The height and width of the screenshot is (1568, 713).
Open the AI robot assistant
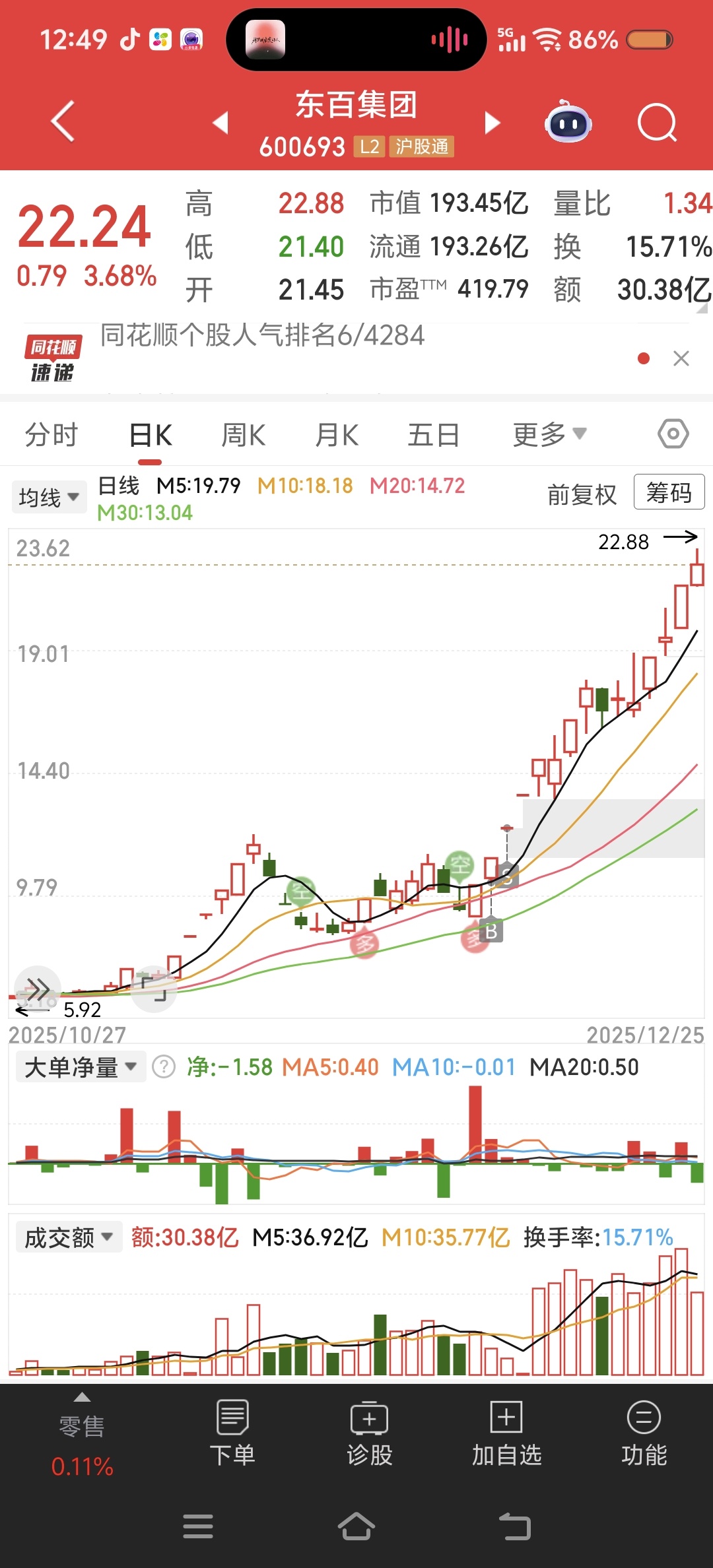pos(568,123)
